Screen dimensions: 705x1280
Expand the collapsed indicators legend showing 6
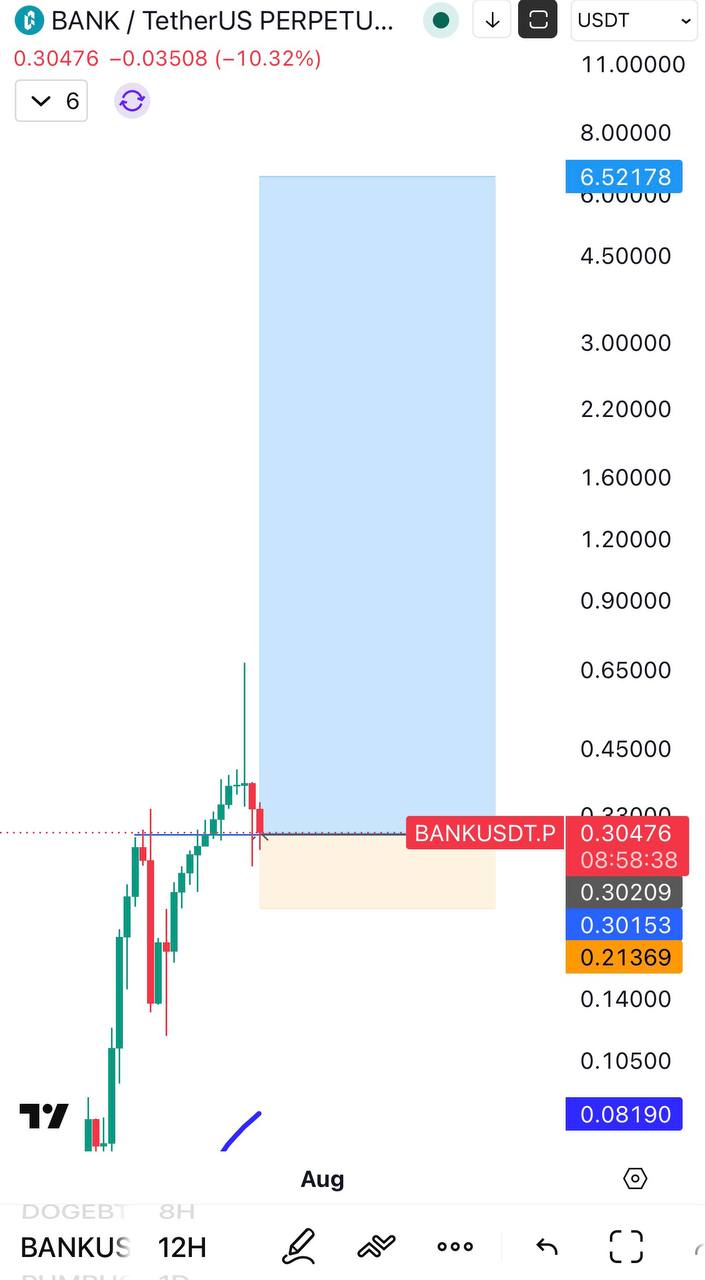tap(52, 101)
